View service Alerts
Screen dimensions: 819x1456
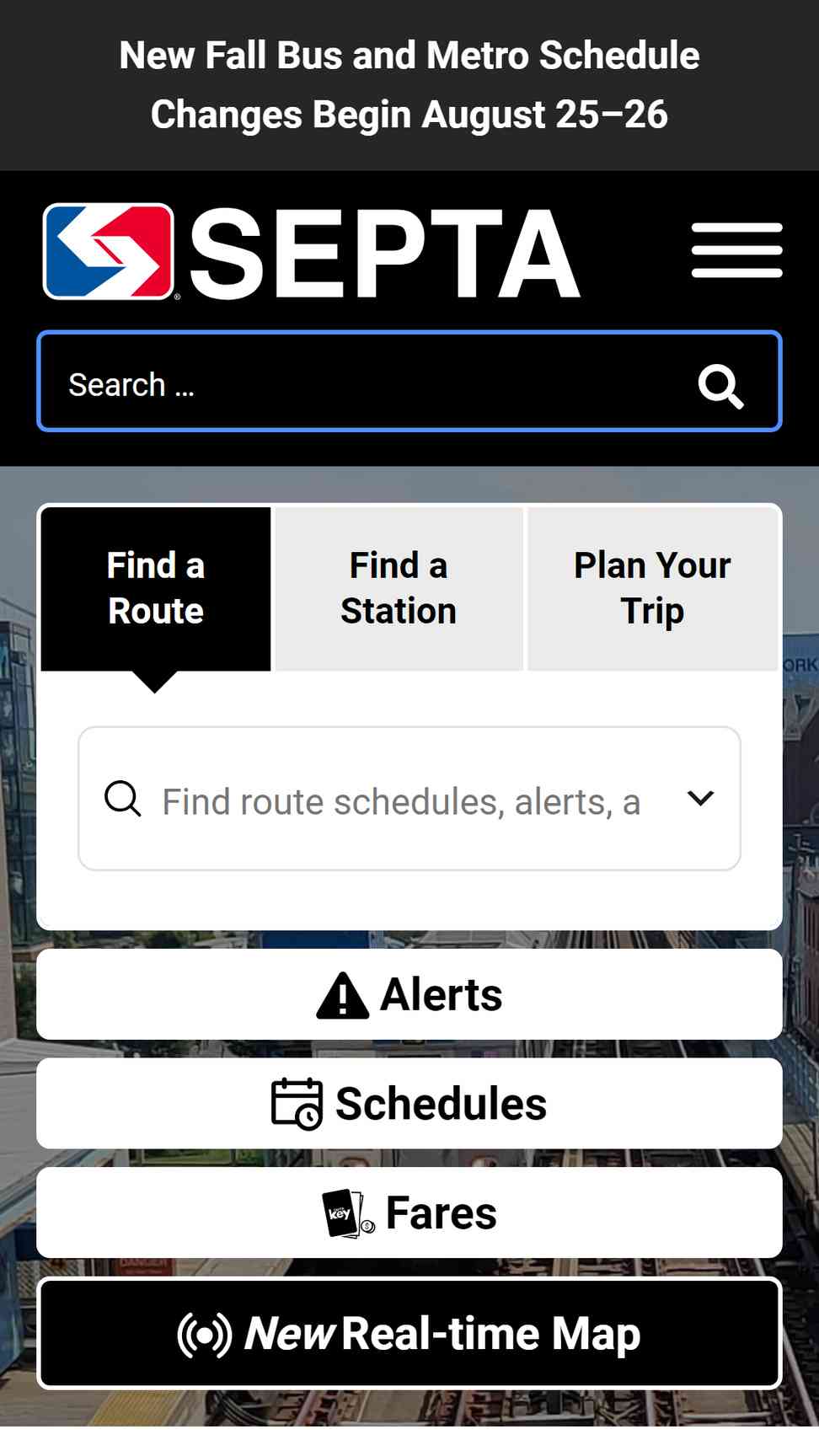click(x=409, y=994)
